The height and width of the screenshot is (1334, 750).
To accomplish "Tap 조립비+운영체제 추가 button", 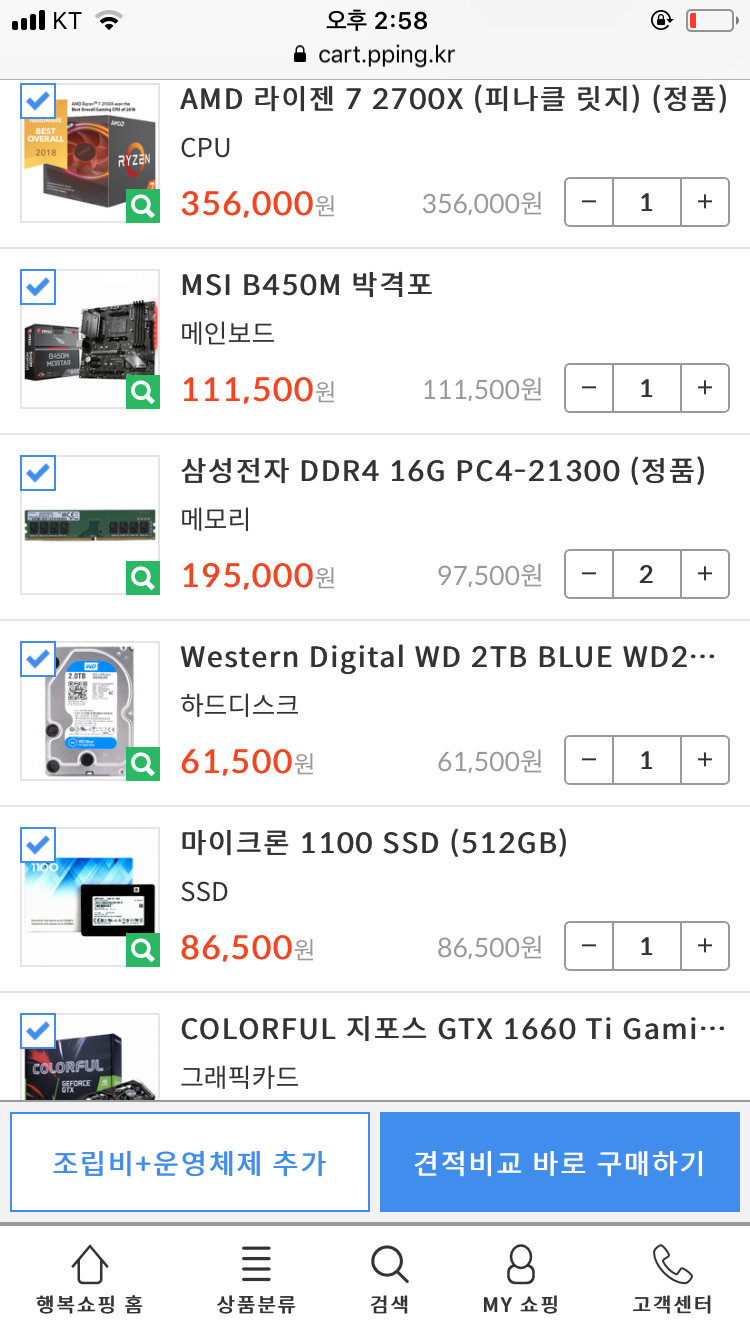I will click(189, 1163).
